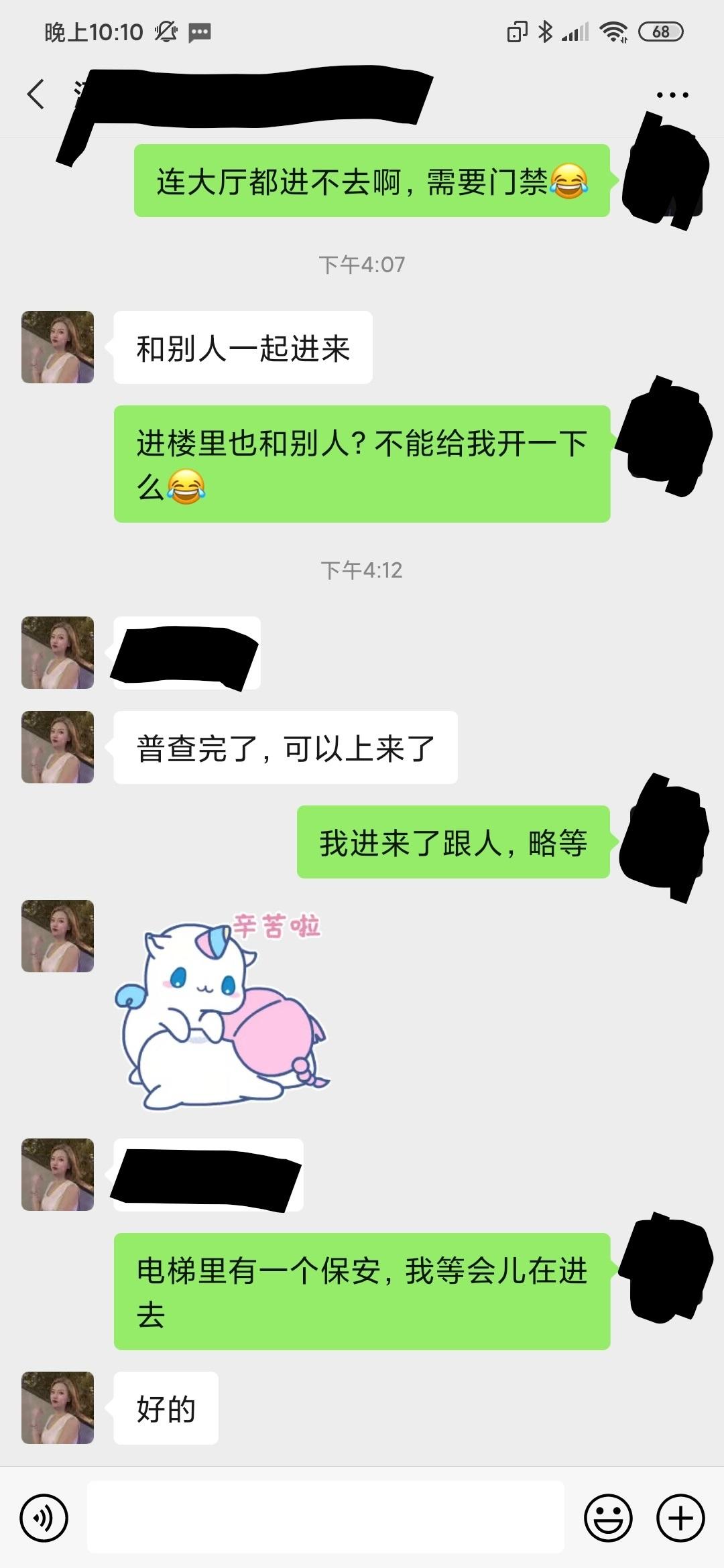
Task: Open the three-dot chat options menu
Action: coord(672,95)
